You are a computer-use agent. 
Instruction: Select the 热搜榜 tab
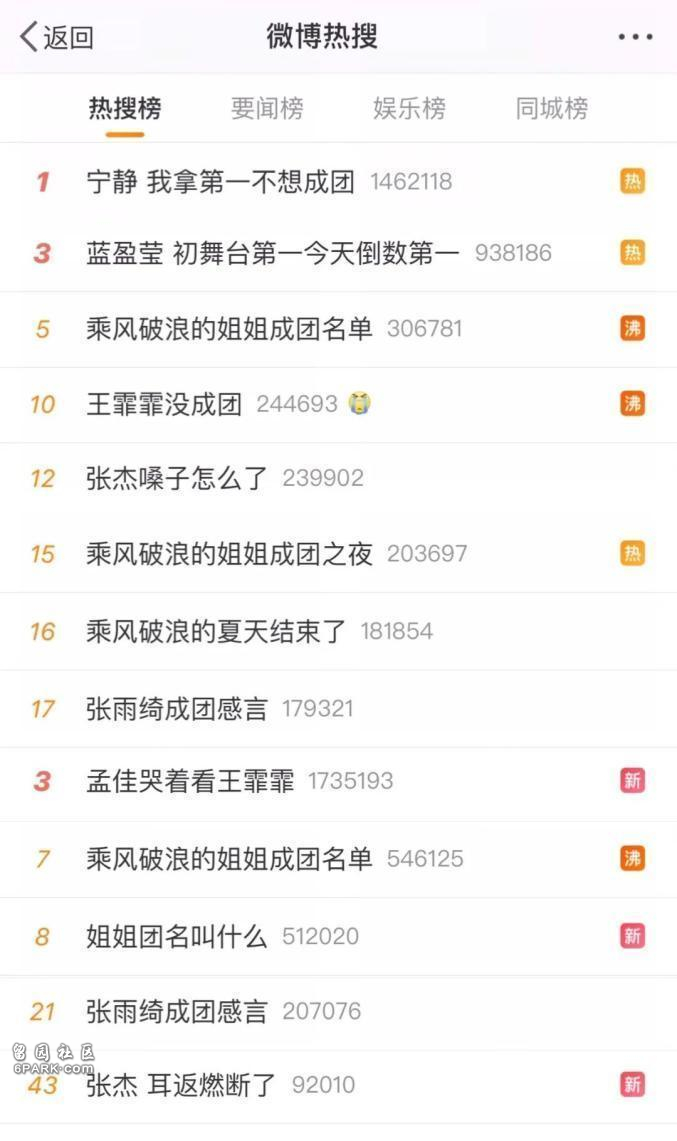125,108
